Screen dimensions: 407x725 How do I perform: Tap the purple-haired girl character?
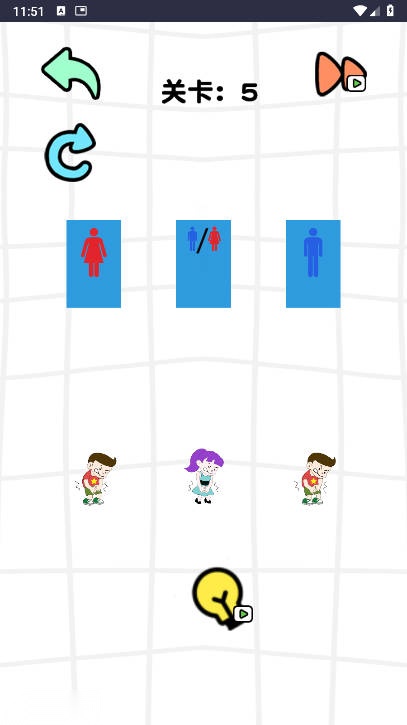(x=204, y=476)
